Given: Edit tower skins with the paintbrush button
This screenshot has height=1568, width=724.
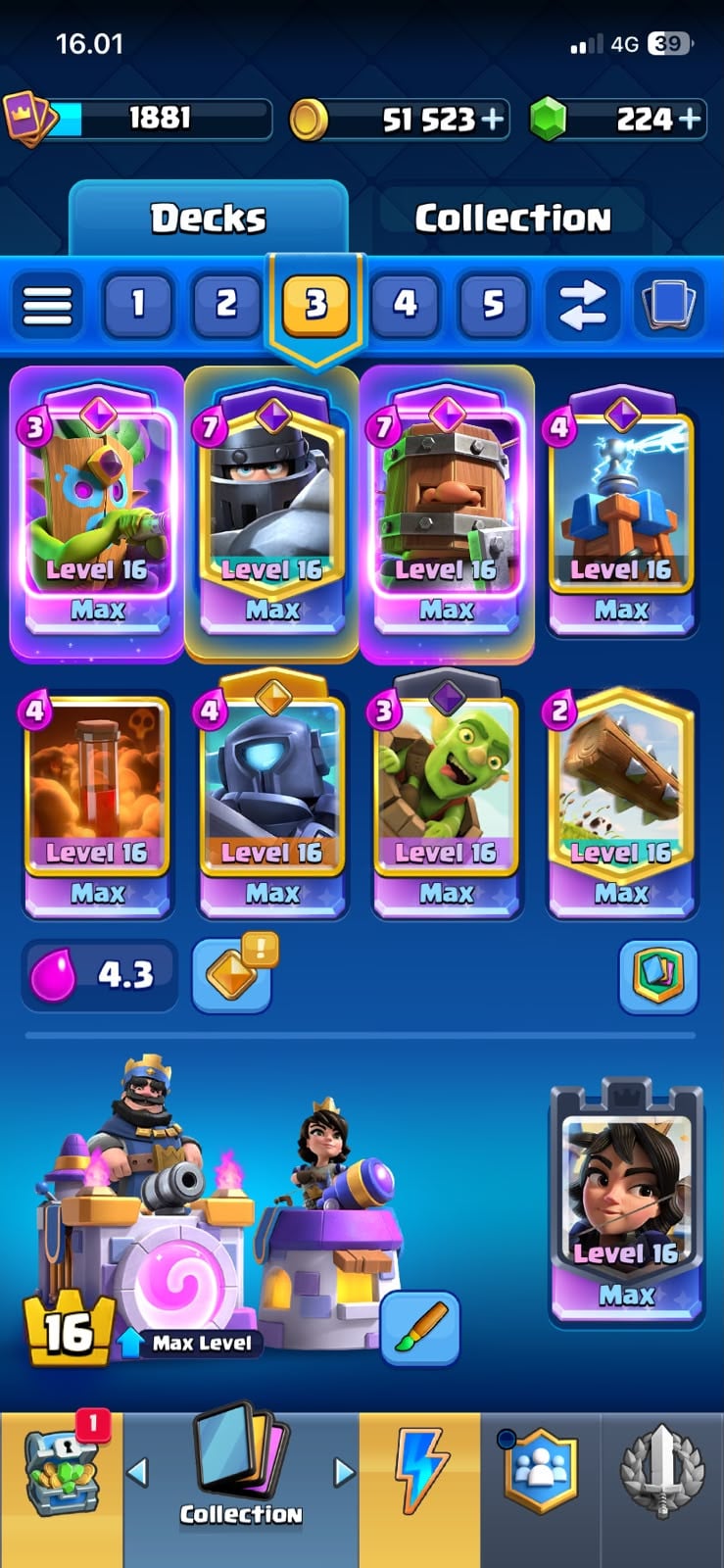Looking at the screenshot, I should [419, 1327].
